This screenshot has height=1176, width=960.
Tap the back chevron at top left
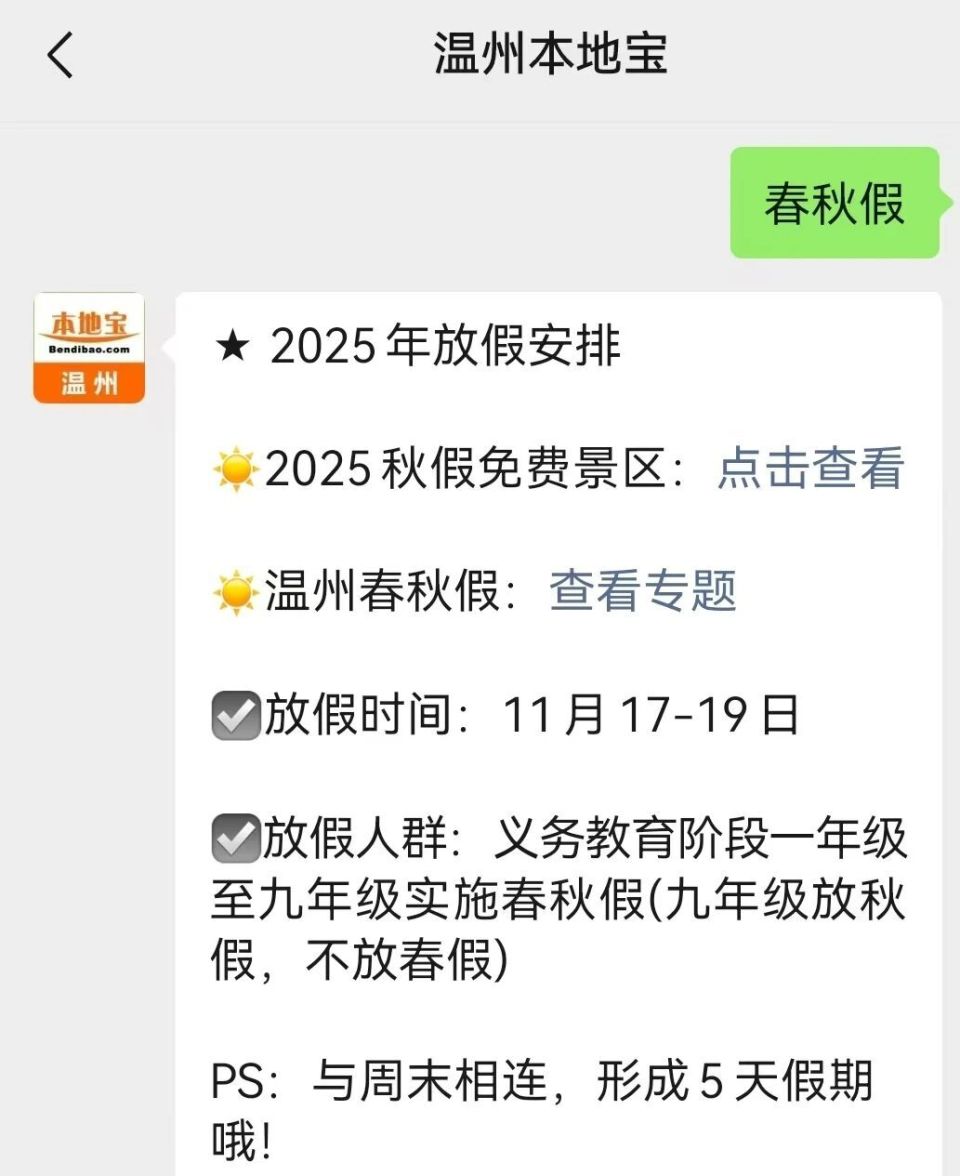click(x=60, y=56)
